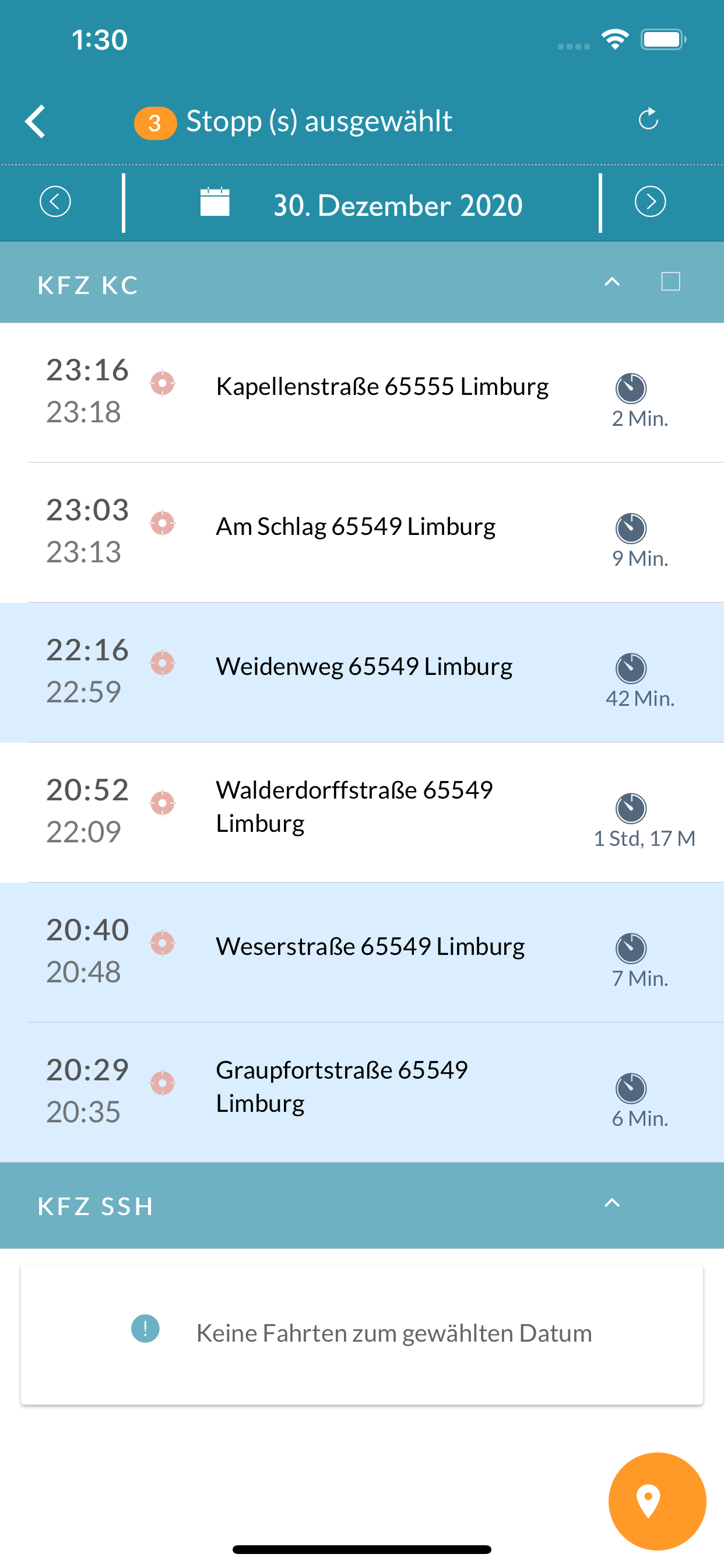Select the Am Schlag 65549 Limburg stop
The width and height of the screenshot is (724, 1568).
362,533
